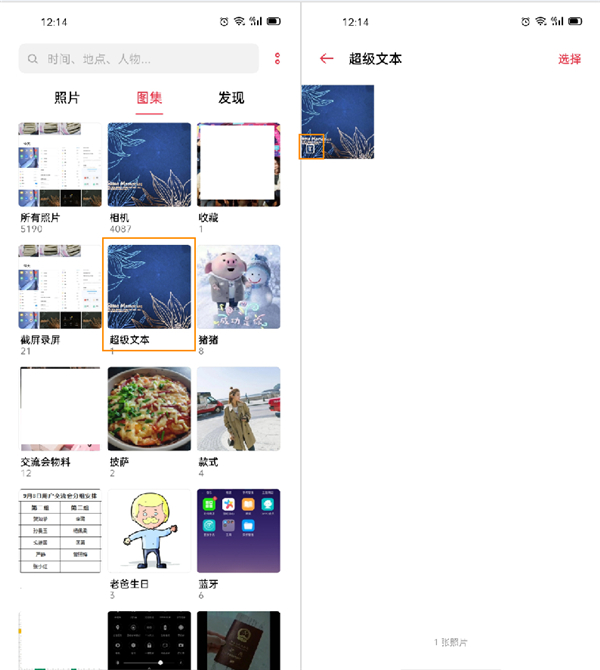600x670 pixels.
Task: Open the 蓝牙 album
Action: [238, 531]
